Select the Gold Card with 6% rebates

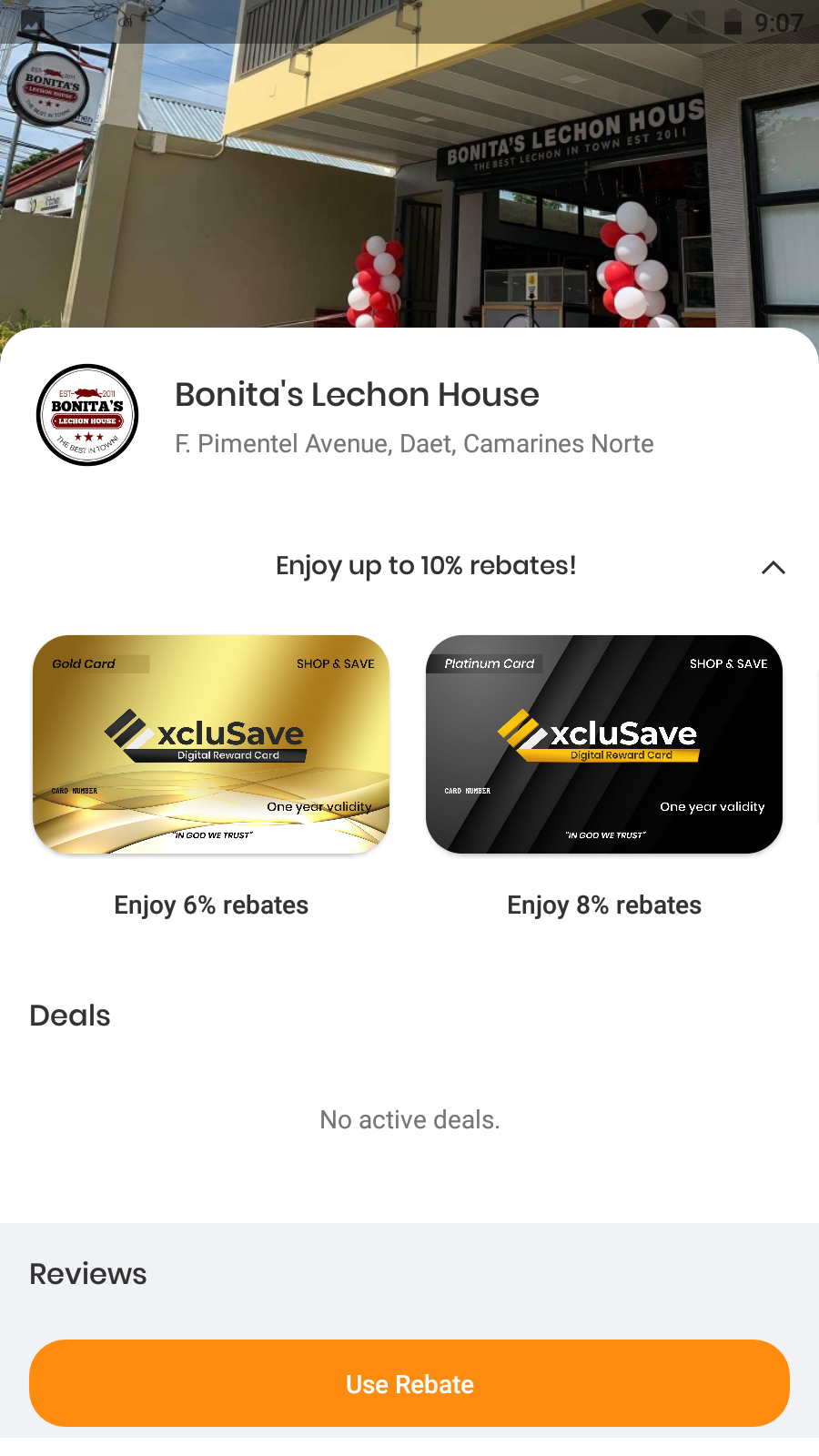click(x=211, y=744)
